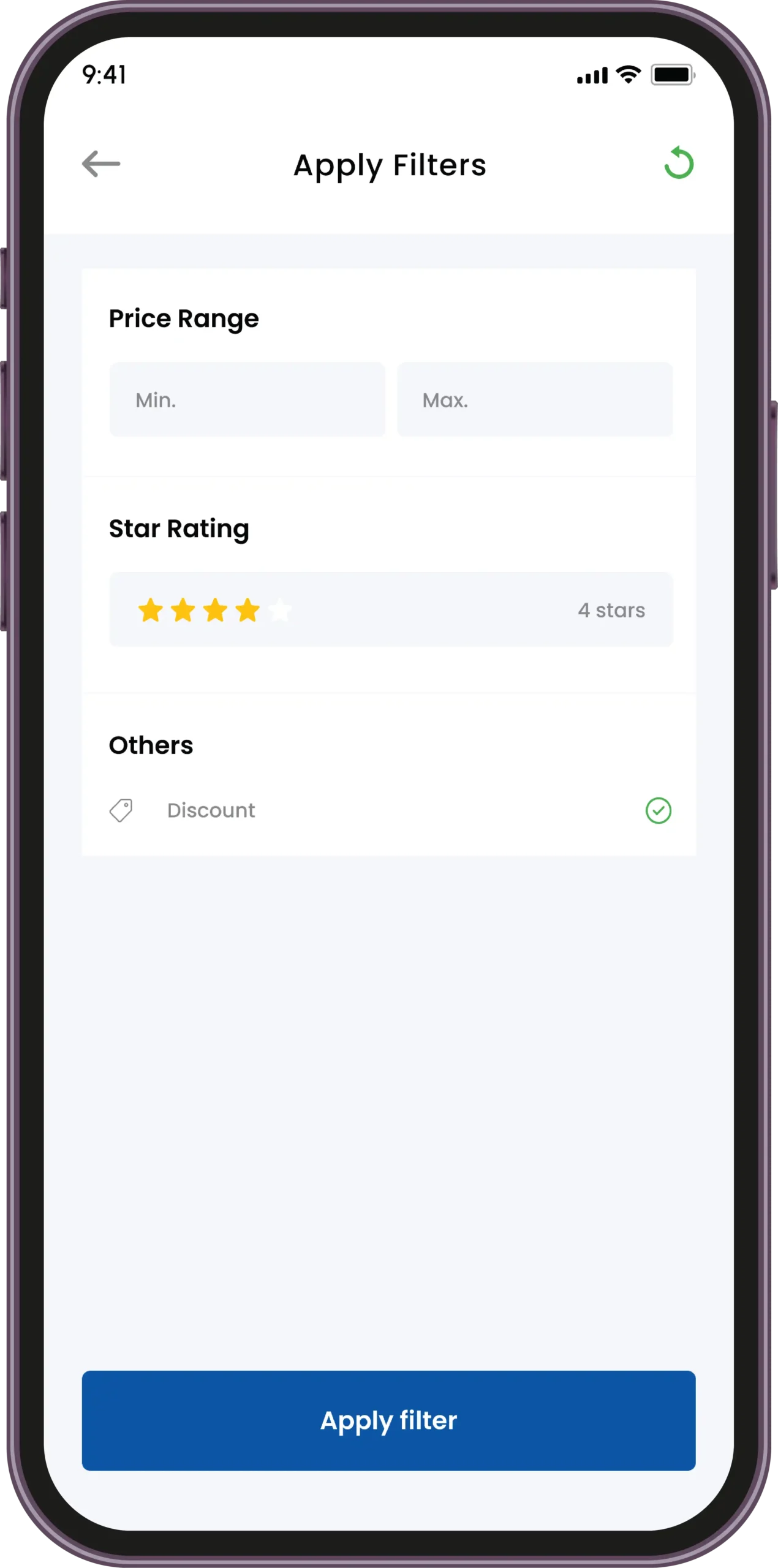Tap the Apply filter button

388,1420
